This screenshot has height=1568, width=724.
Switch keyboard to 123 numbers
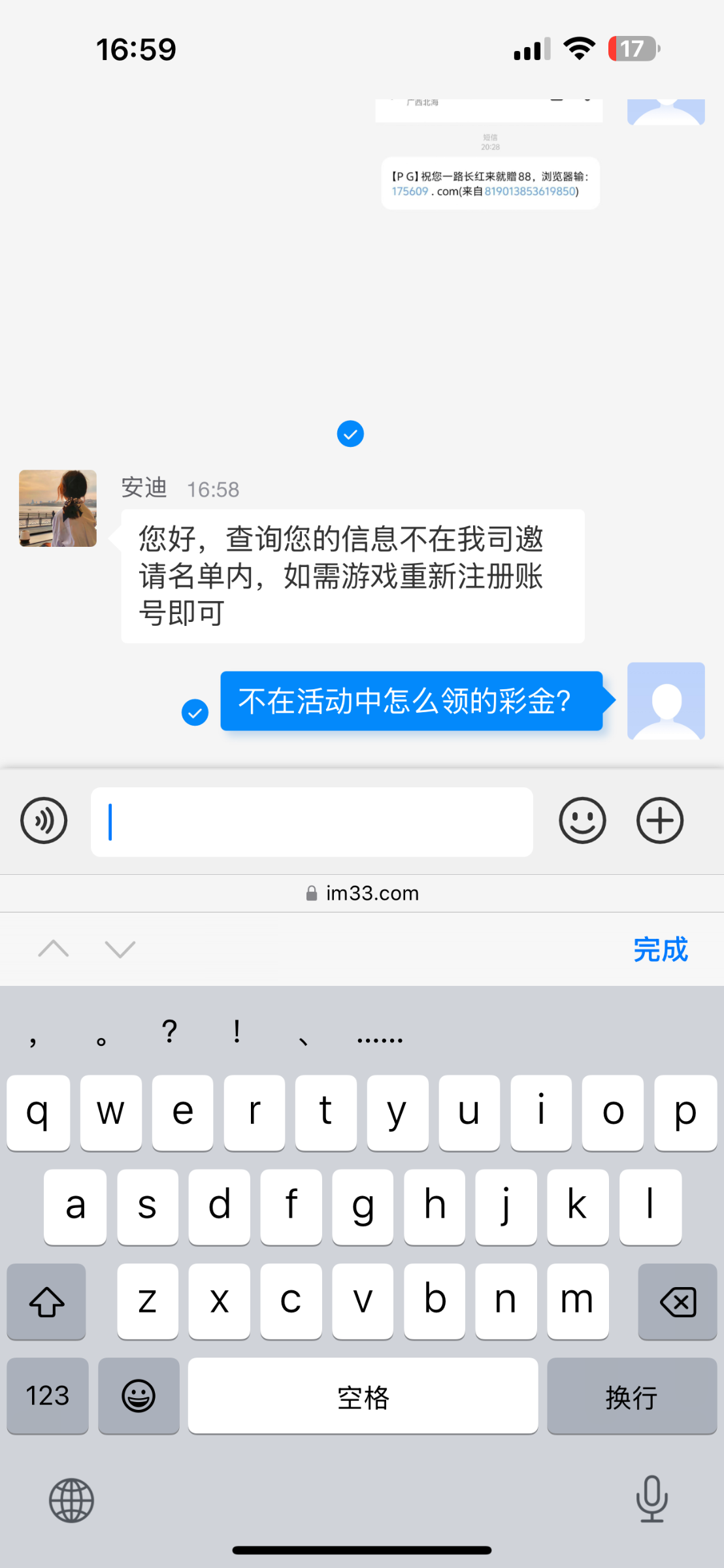(48, 1396)
